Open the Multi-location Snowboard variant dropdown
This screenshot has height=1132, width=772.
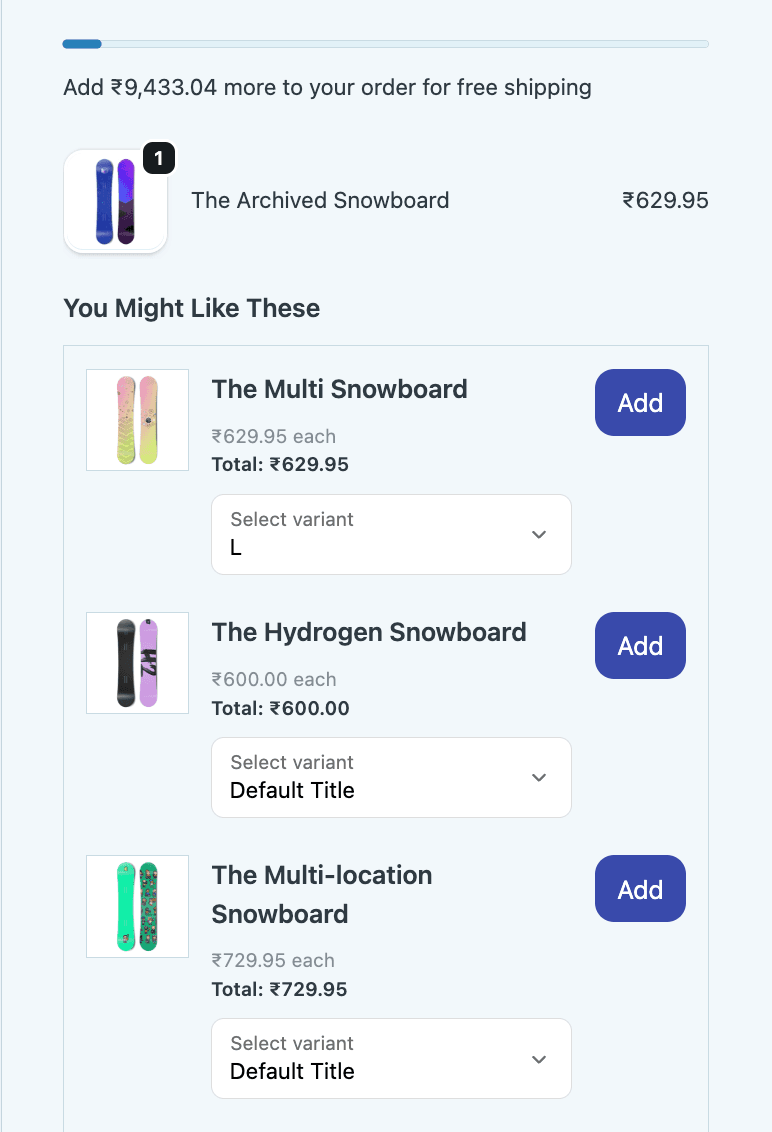click(x=539, y=1058)
